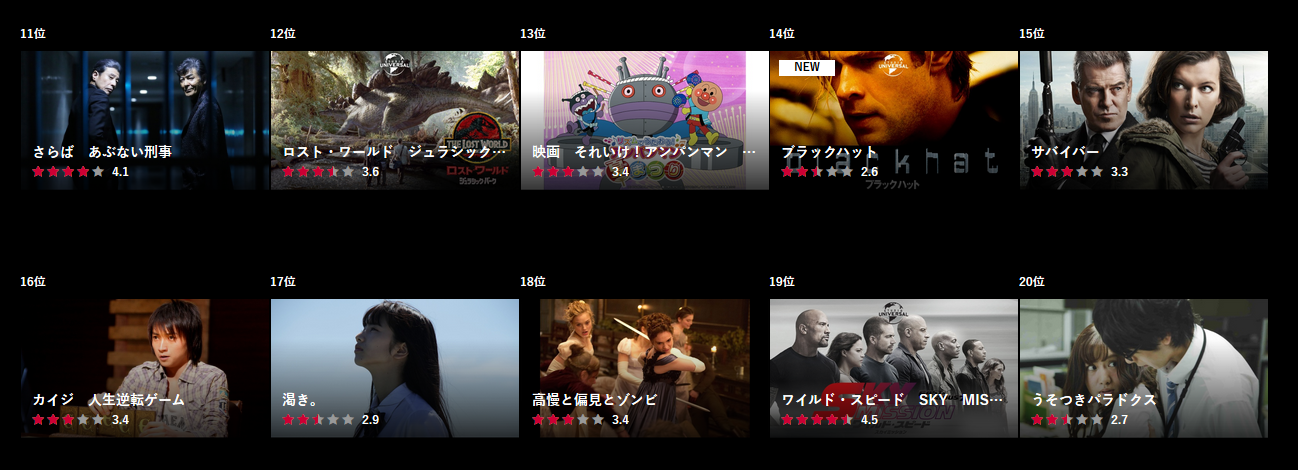1298x470 pixels.
Task: Open the NEW title ブラックハット
Action: click(x=893, y=120)
